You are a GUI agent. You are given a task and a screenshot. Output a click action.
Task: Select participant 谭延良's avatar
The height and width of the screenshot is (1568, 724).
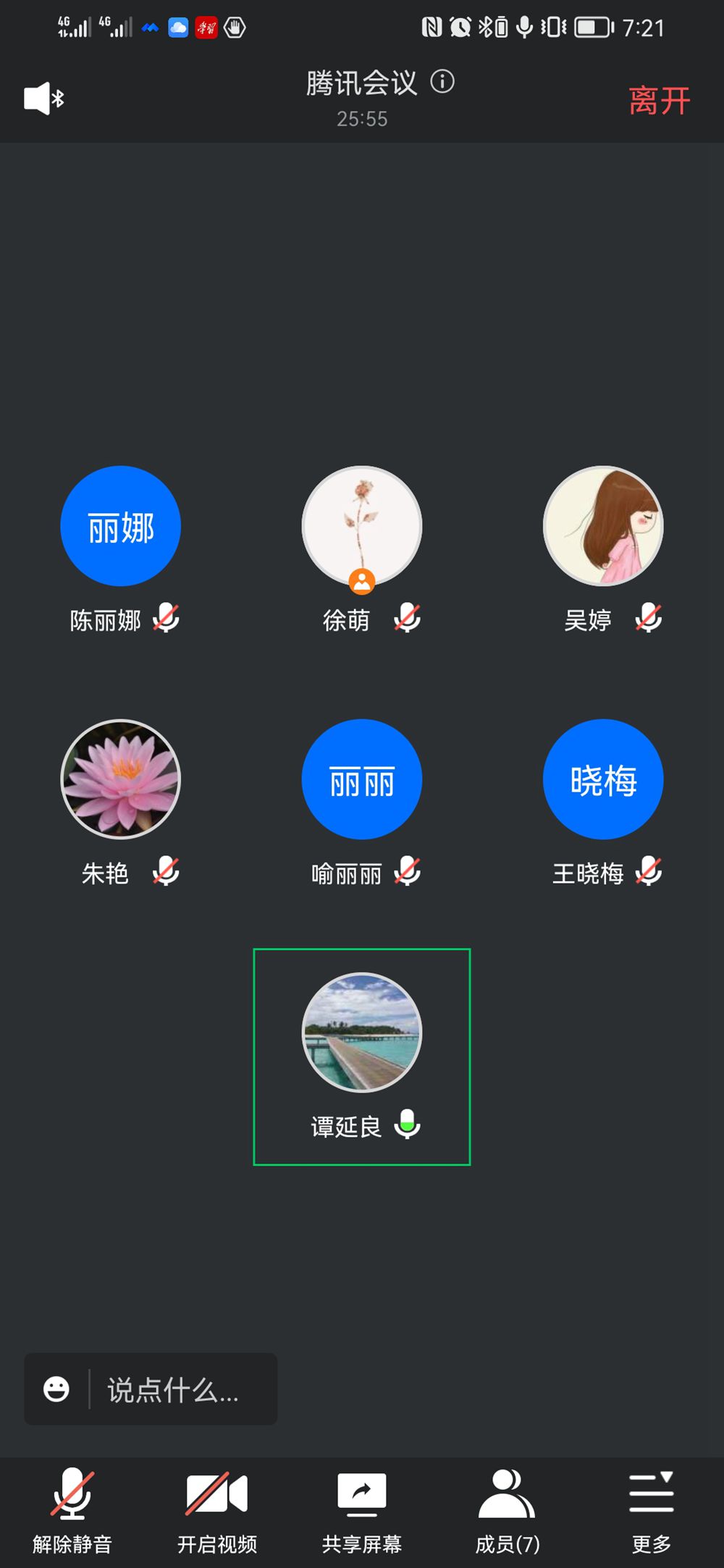(361, 1033)
